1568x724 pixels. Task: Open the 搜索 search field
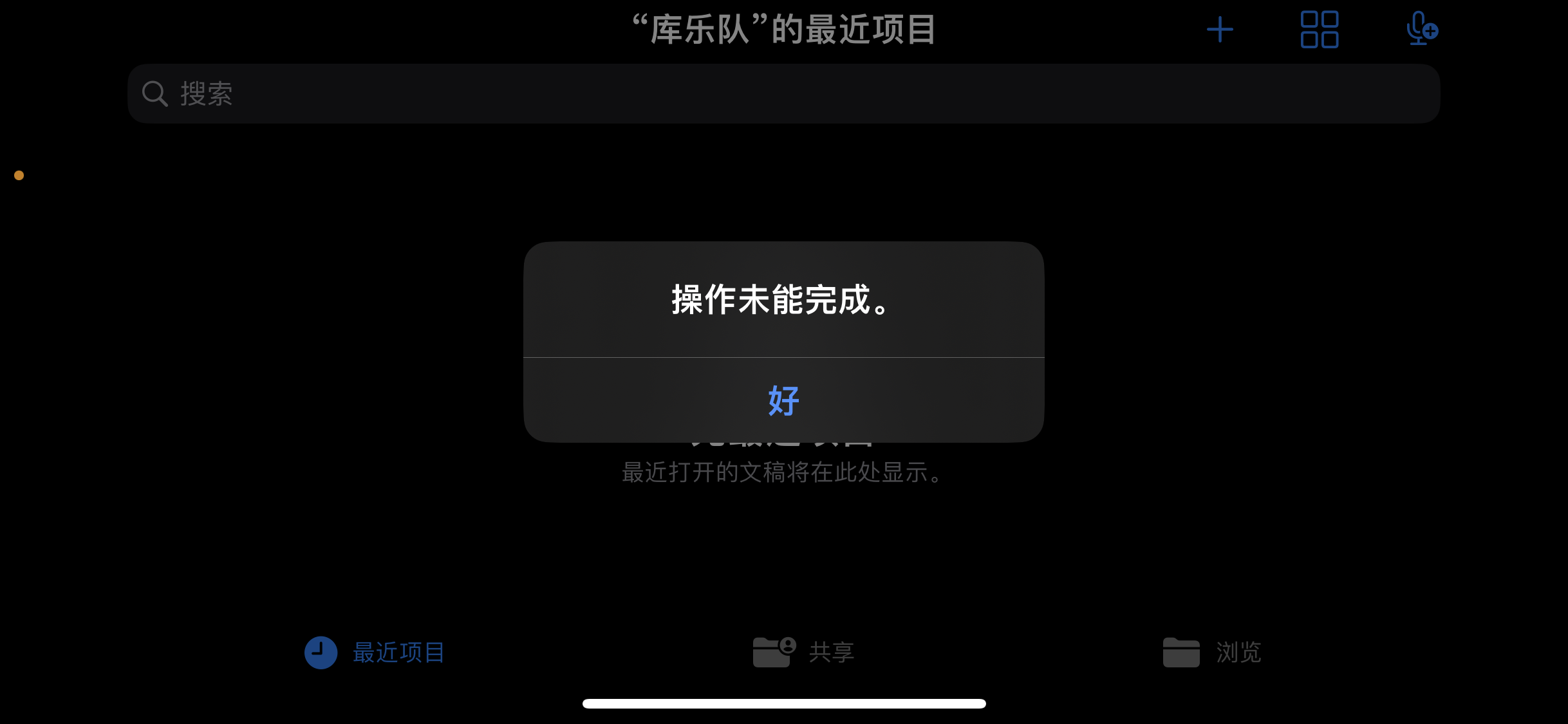point(783,94)
